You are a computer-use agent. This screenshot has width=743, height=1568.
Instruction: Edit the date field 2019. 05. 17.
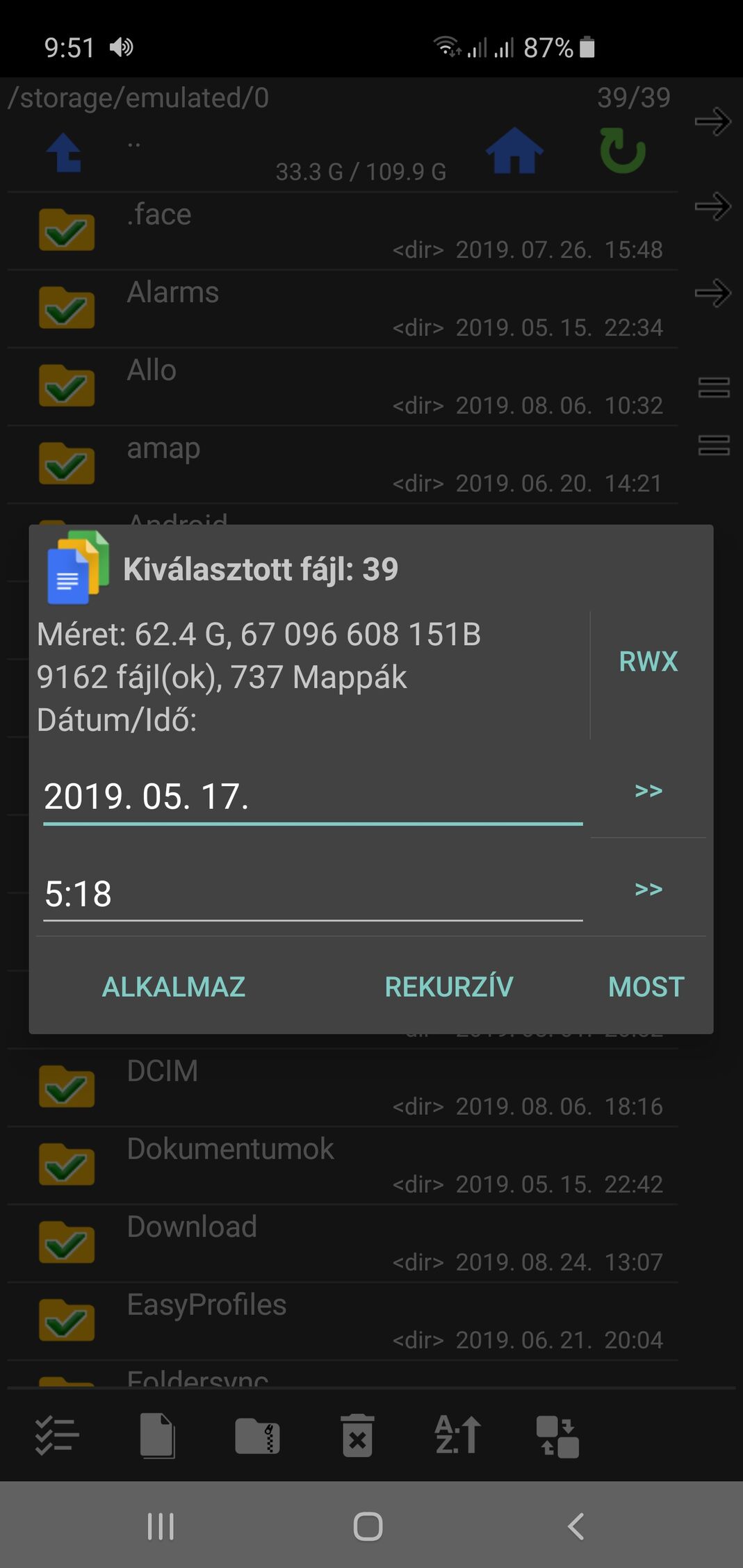[x=313, y=797]
